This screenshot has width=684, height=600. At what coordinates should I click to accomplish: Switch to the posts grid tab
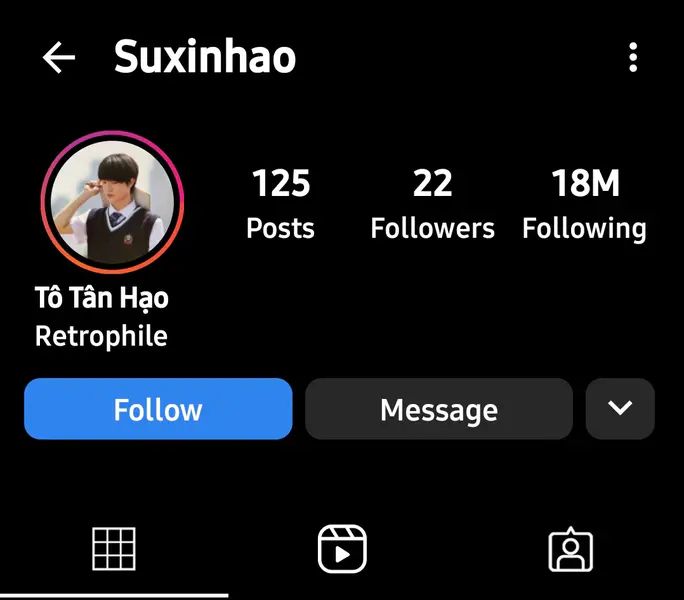tap(113, 549)
